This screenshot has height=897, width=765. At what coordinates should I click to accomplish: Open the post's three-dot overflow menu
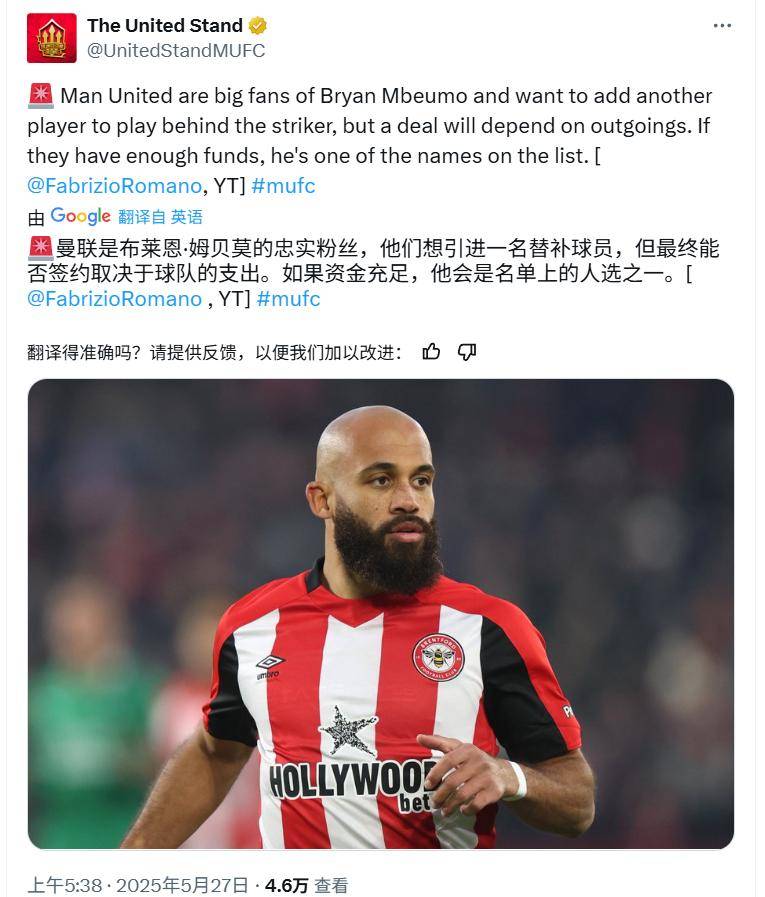click(x=722, y=26)
